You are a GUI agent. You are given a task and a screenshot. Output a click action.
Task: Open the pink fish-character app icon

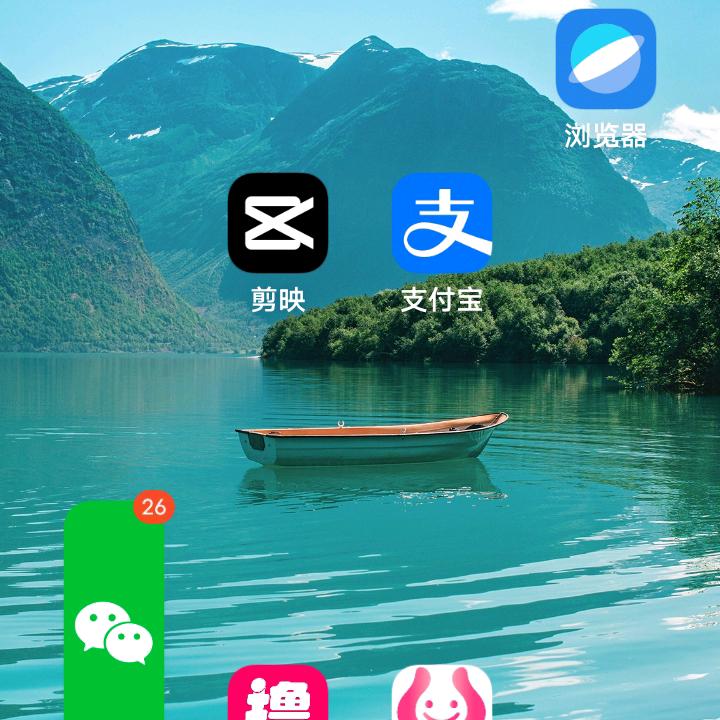[x=278, y=694]
